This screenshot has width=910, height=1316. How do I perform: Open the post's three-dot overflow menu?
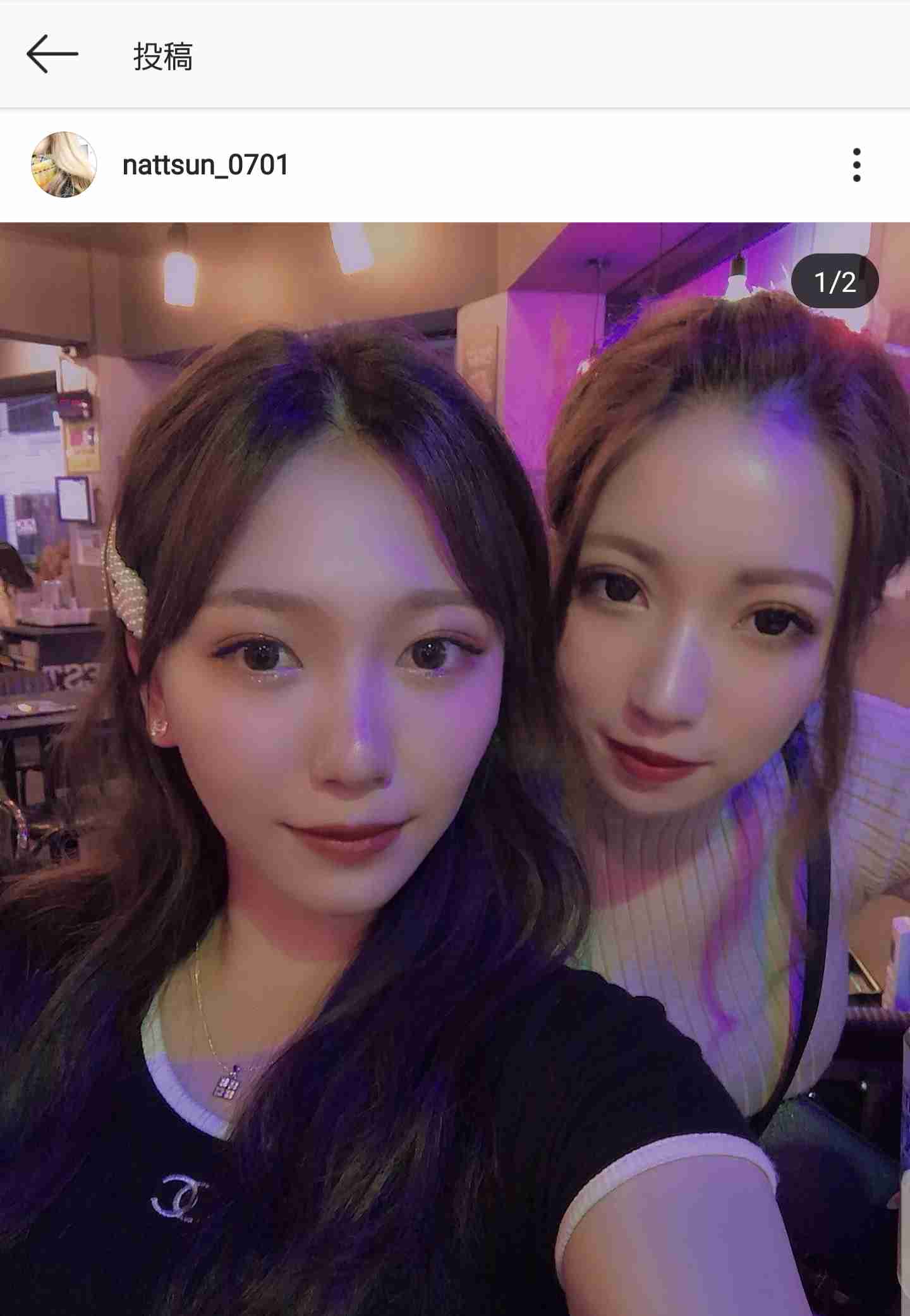856,165
